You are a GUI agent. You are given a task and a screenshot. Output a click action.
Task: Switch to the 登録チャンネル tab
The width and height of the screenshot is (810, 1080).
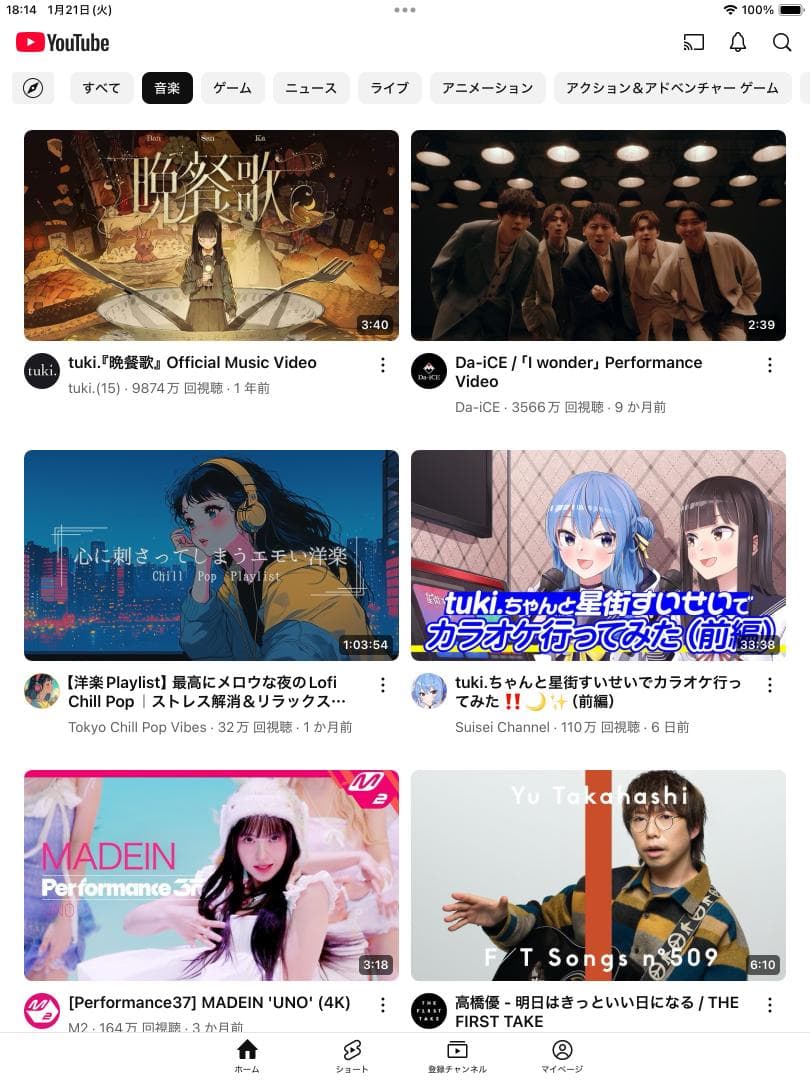click(x=457, y=1055)
